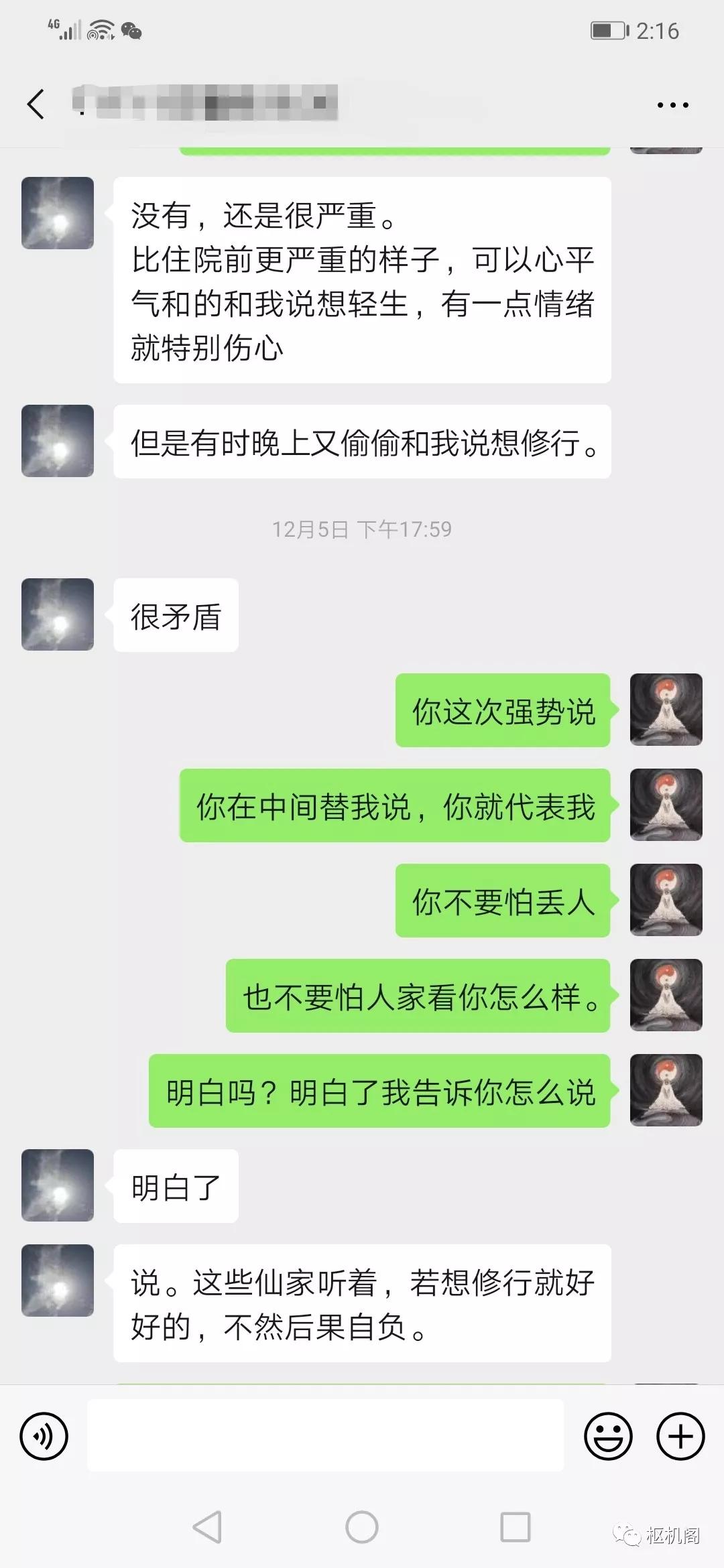Open the emoji picker
This screenshot has width=724, height=1568.
coord(608,1436)
